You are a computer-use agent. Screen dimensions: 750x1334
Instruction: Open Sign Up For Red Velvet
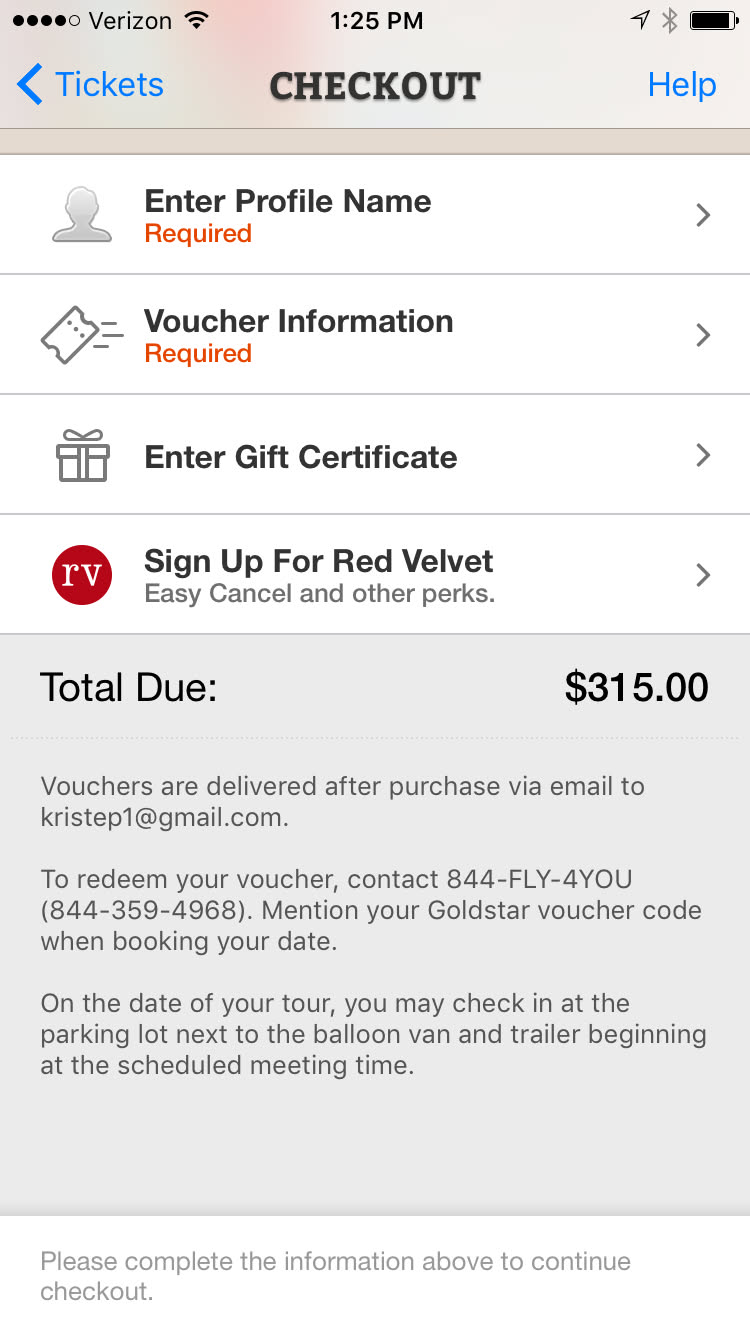pos(375,575)
